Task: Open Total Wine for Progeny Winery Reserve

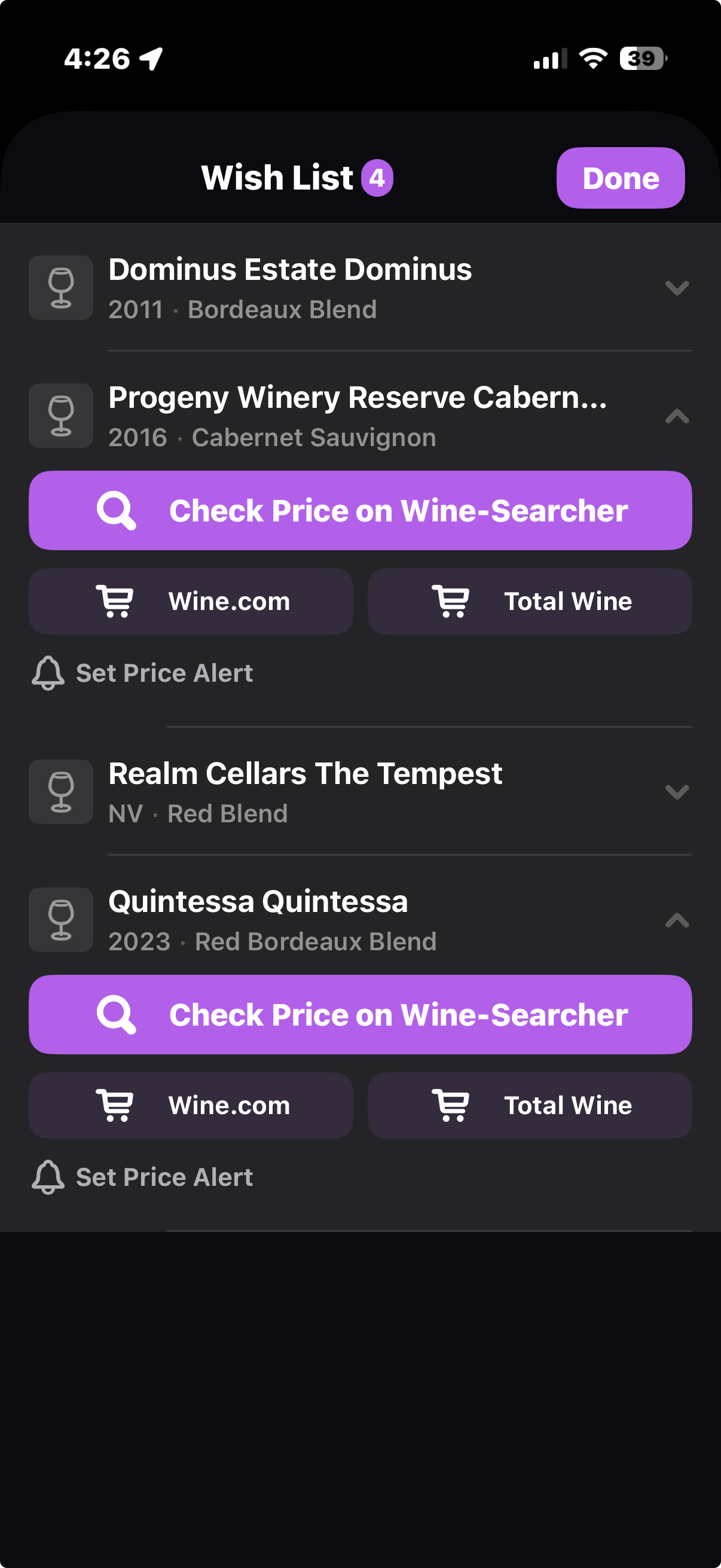Action: coord(528,601)
